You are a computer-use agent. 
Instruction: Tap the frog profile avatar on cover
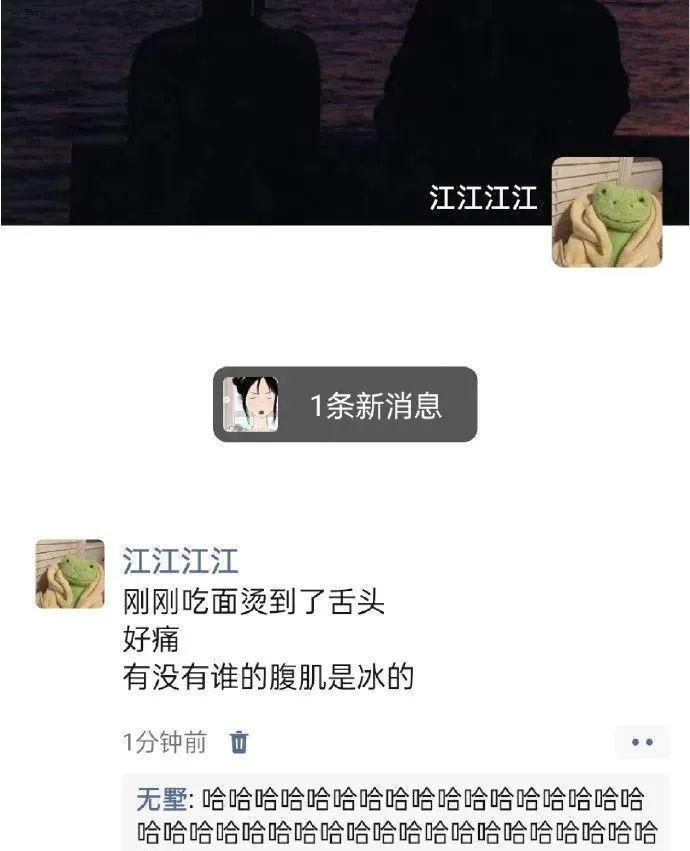click(x=606, y=212)
